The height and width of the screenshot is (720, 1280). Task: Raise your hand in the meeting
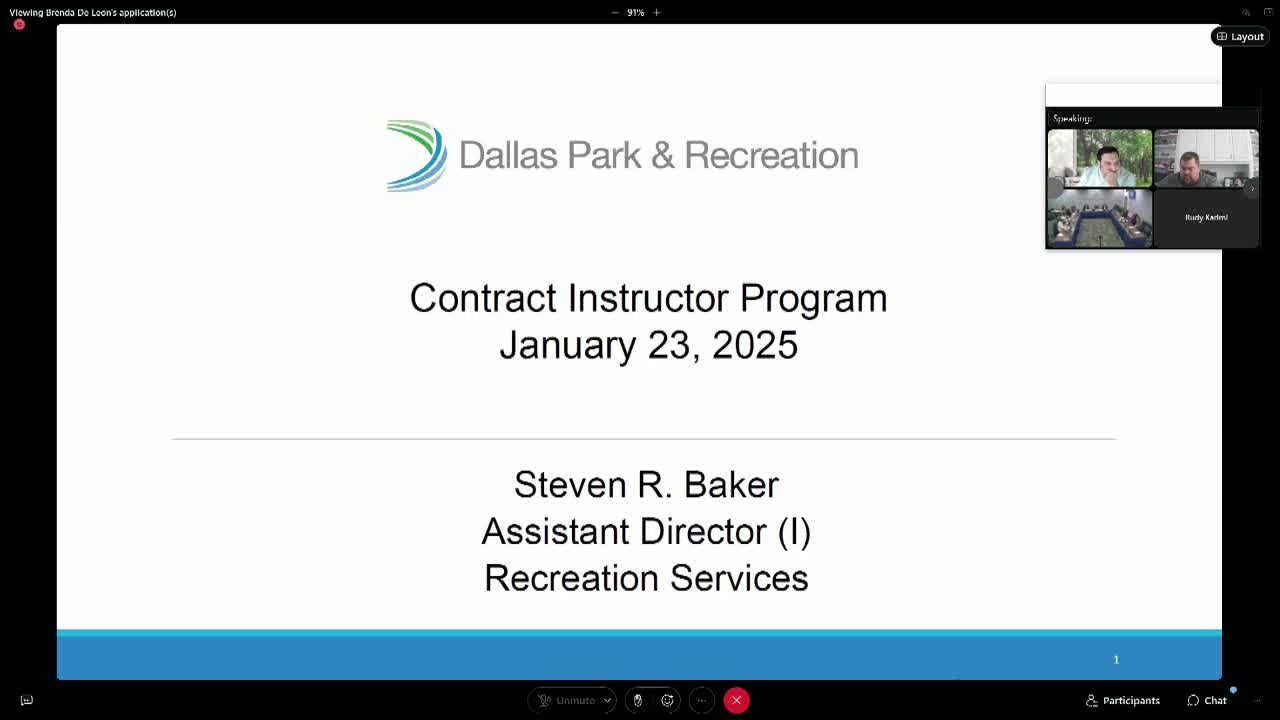638,700
